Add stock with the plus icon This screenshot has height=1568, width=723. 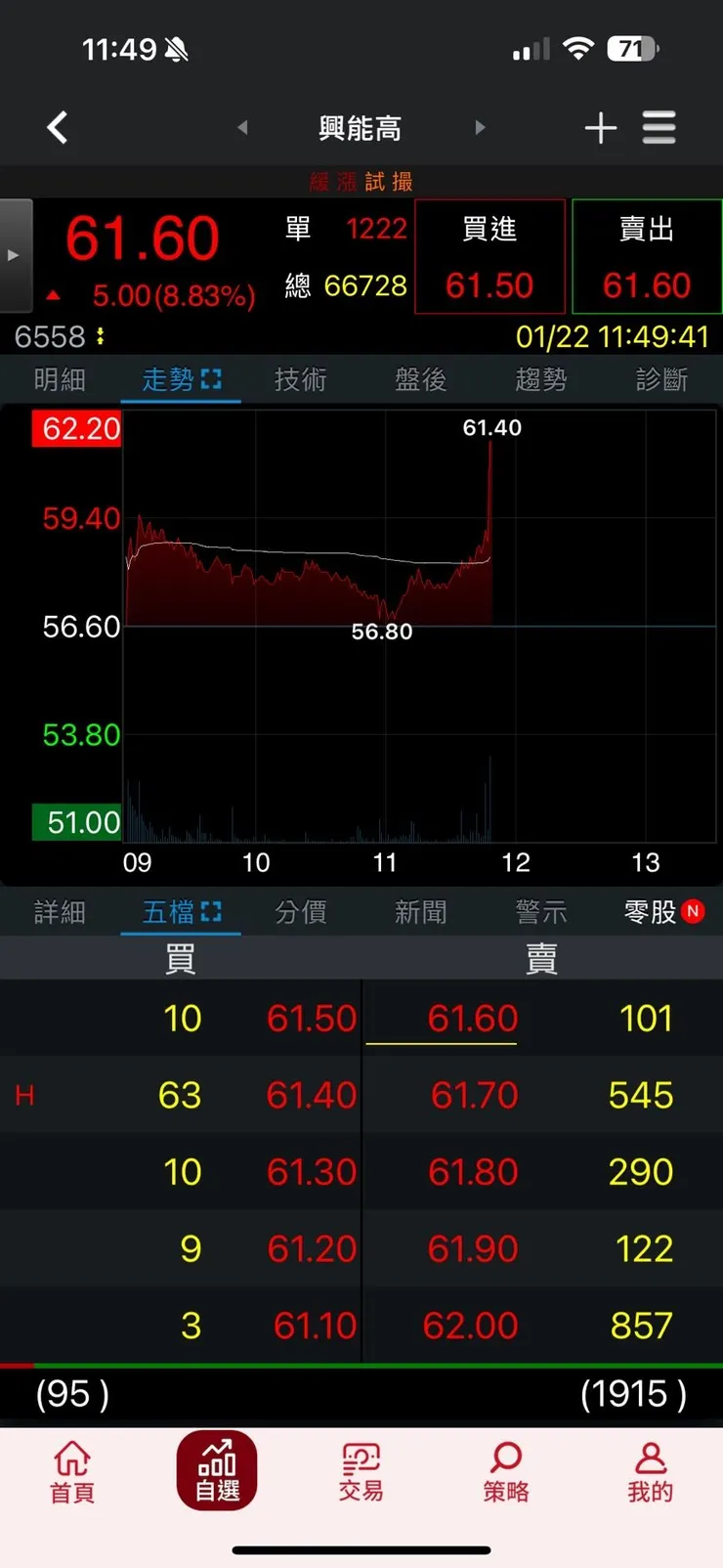(x=600, y=127)
